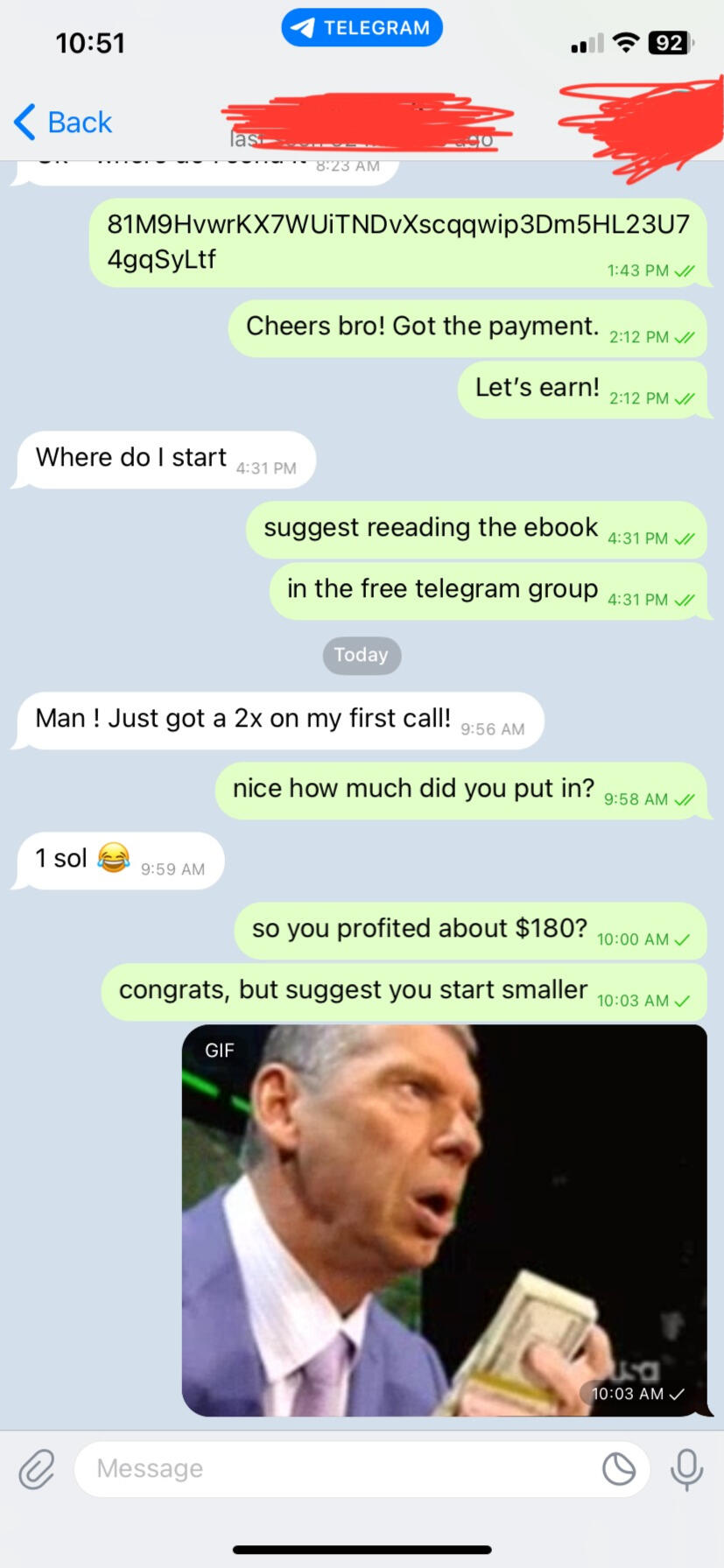Go back to the chat list
Image resolution: width=724 pixels, height=1568 pixels.
coord(63,123)
